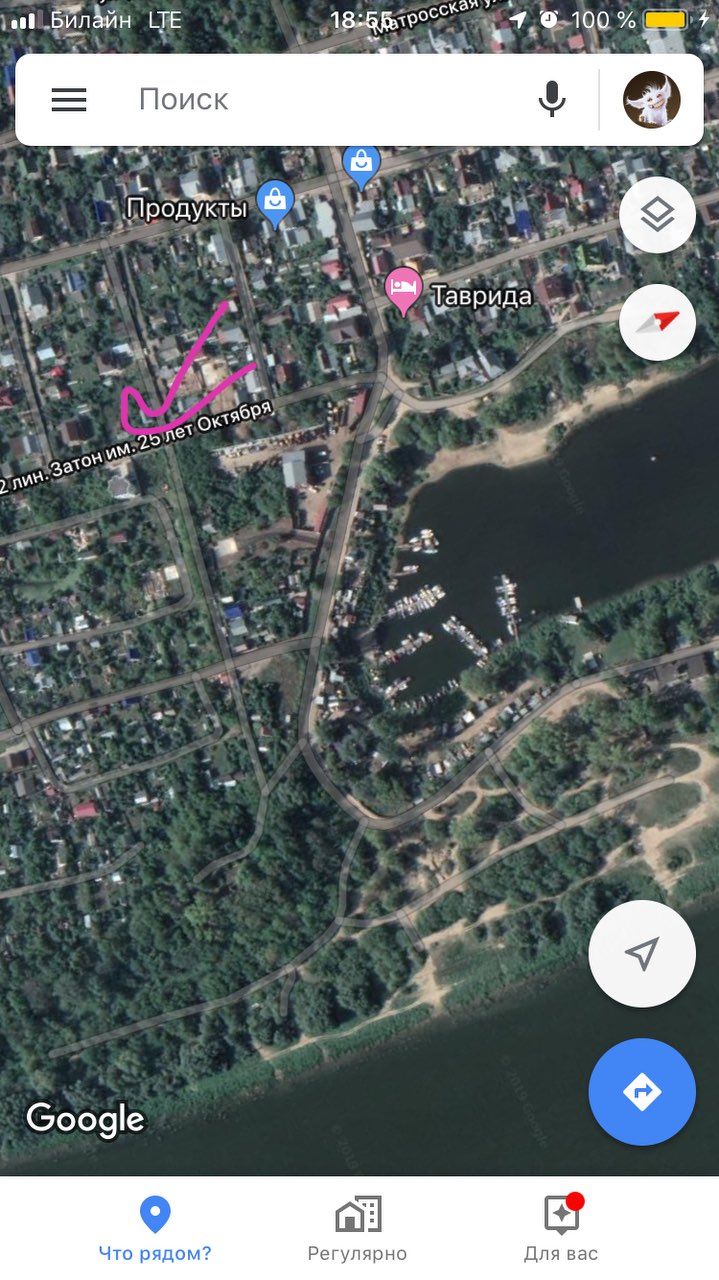Open the account profile avatar
719x1280 pixels.
(652, 100)
